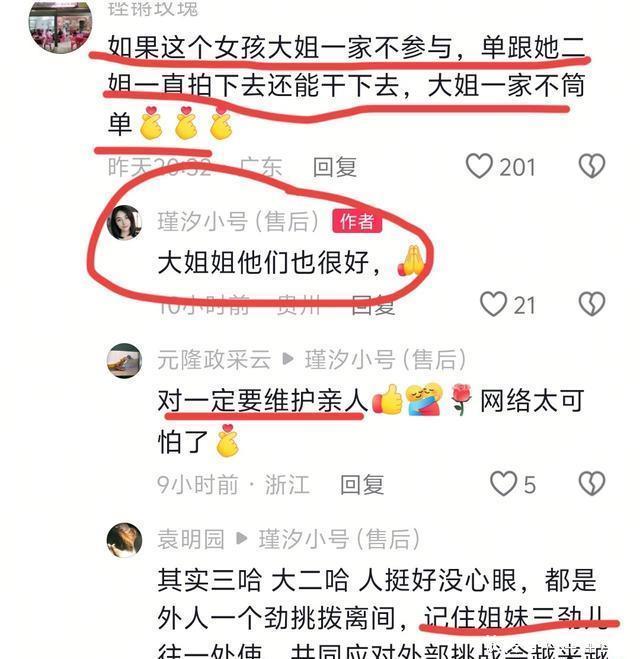This screenshot has height=659, width=640.
Task: Dislike the reply by 瑾汐小号 (售后)
Action: 592,304
